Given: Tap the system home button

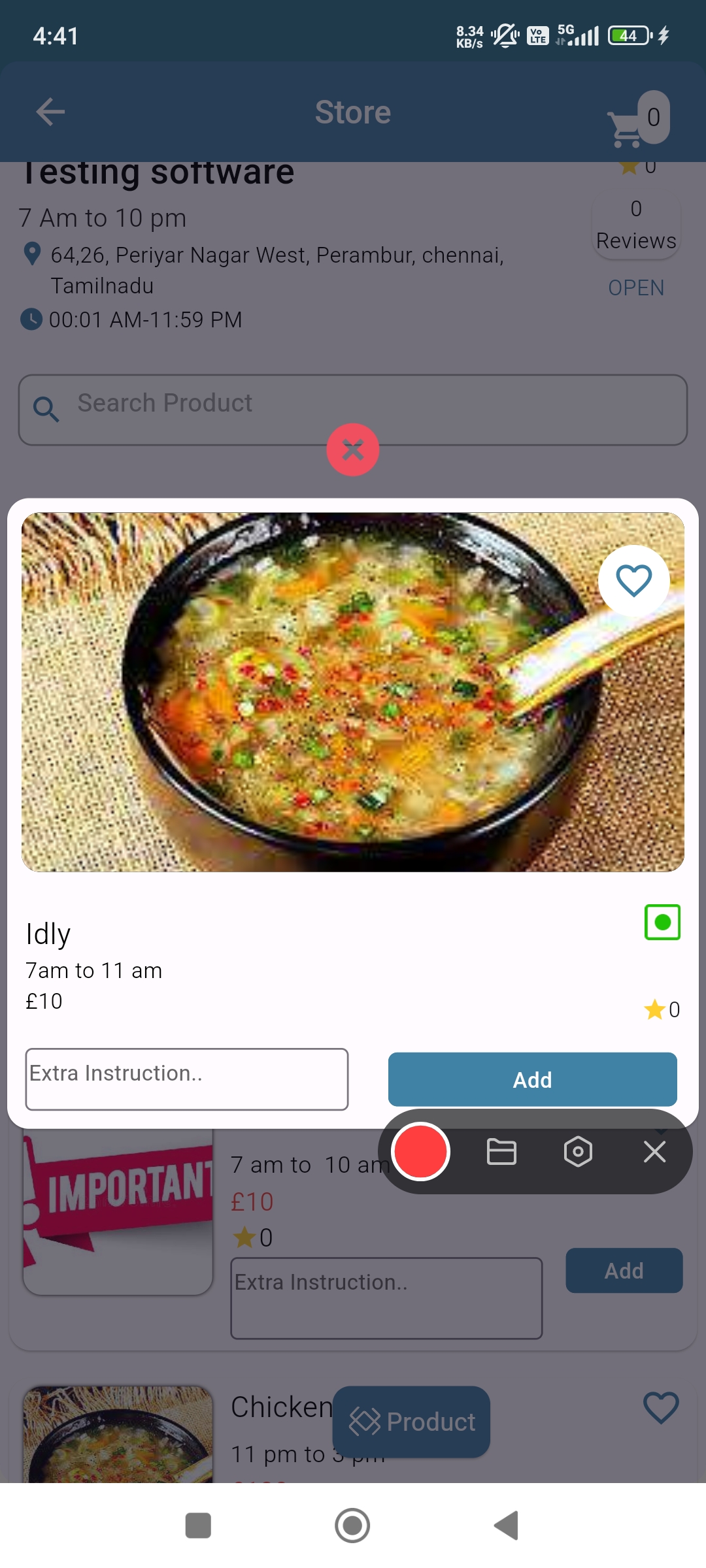Looking at the screenshot, I should (x=352, y=1526).
